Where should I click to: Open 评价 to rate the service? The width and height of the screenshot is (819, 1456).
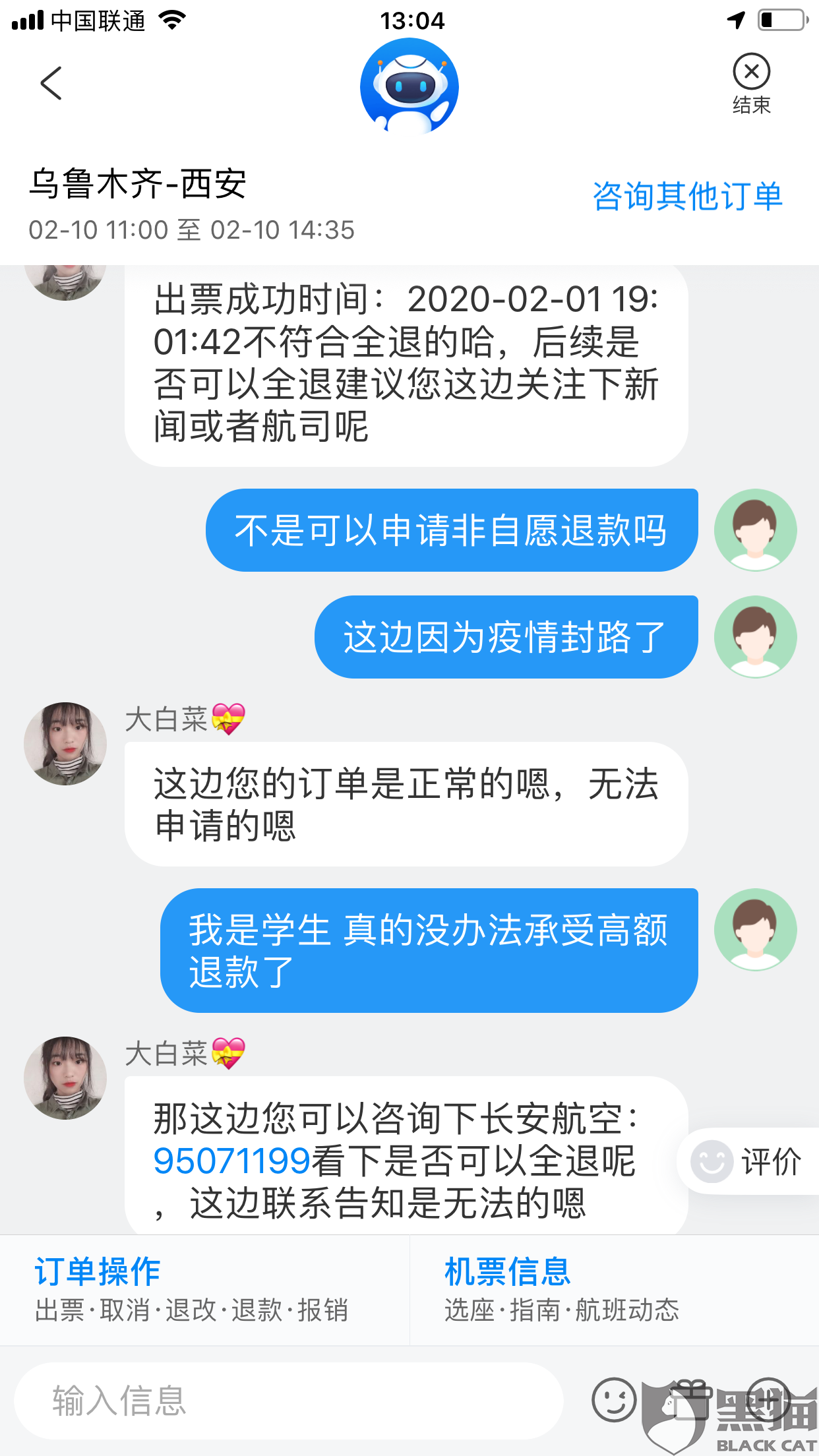click(x=748, y=1161)
